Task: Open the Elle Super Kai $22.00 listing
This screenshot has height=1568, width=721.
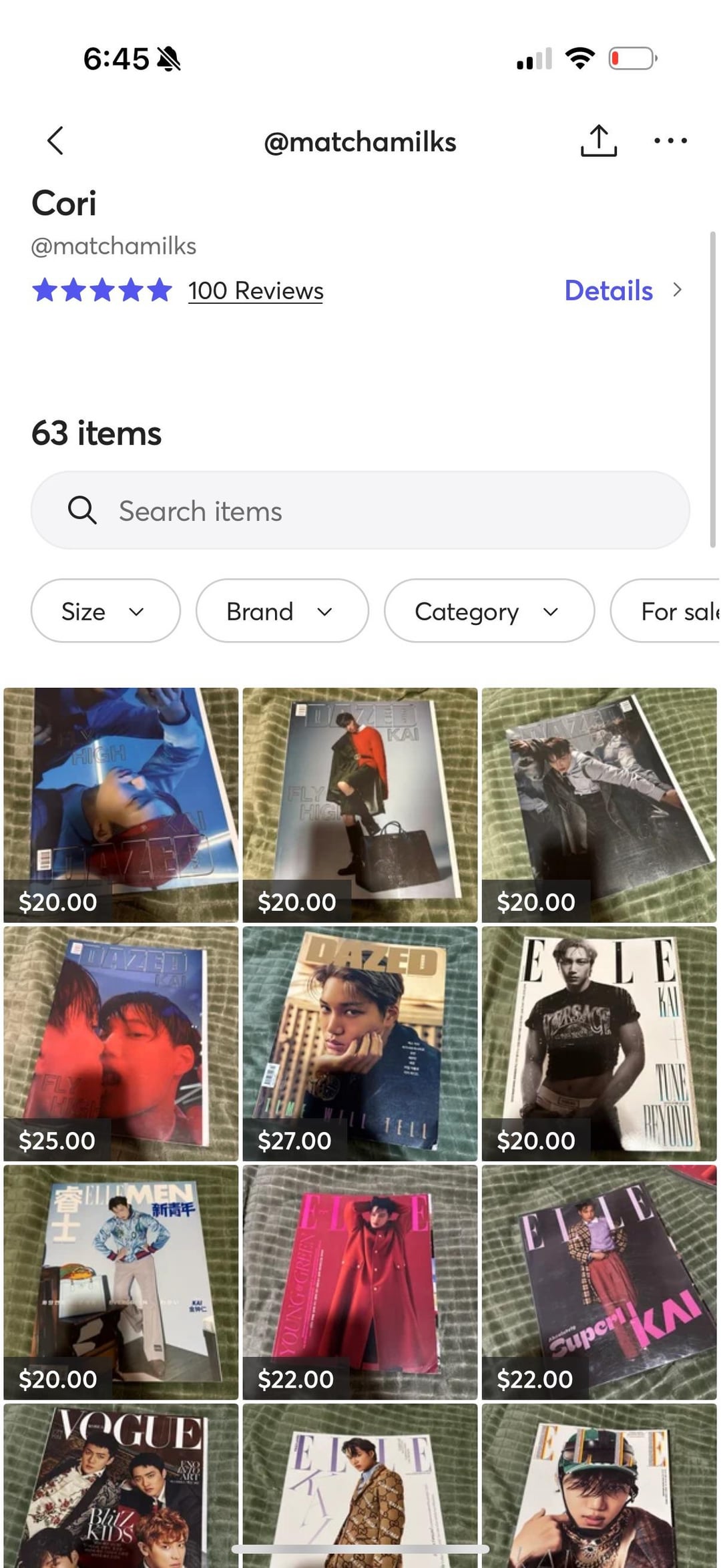Action: click(x=599, y=1281)
